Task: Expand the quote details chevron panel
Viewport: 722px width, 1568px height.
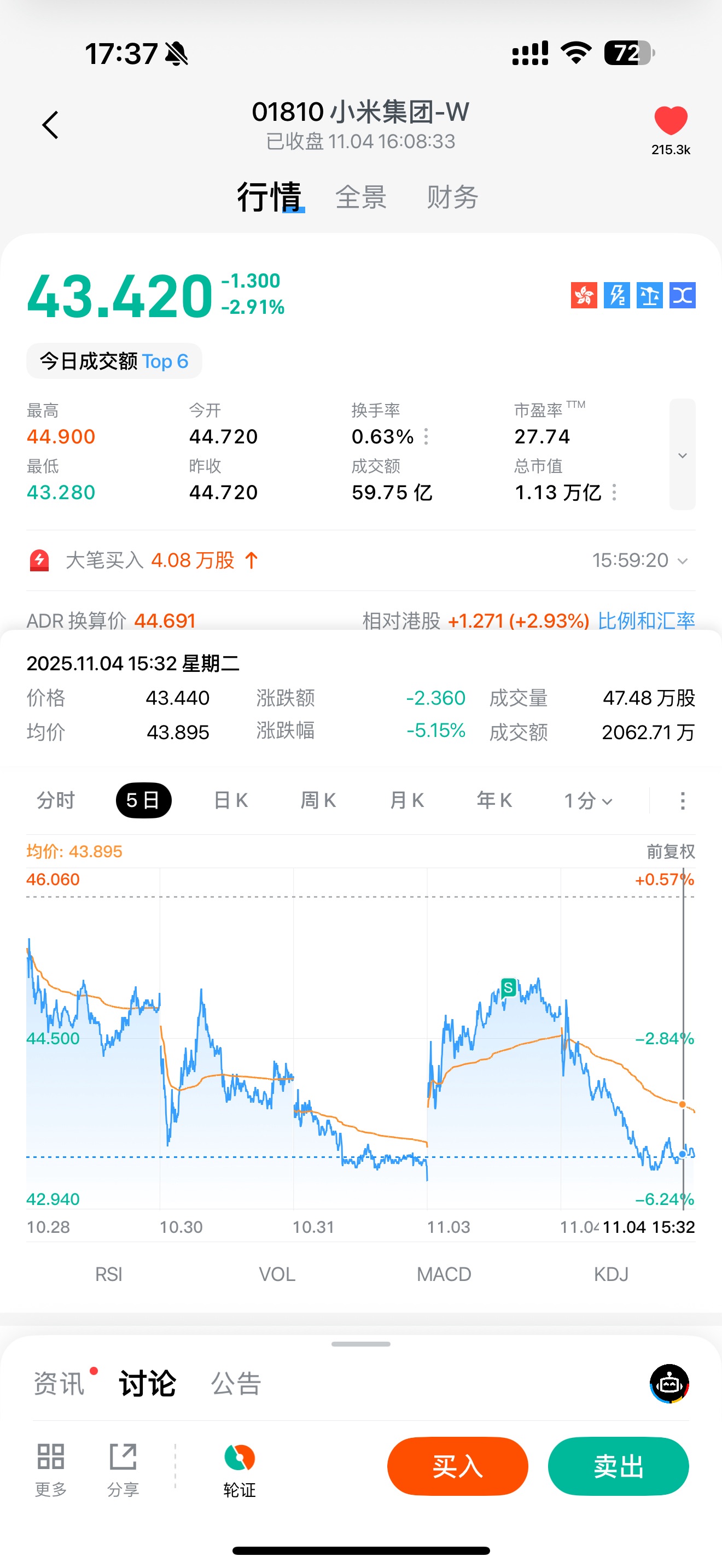Action: pos(682,455)
